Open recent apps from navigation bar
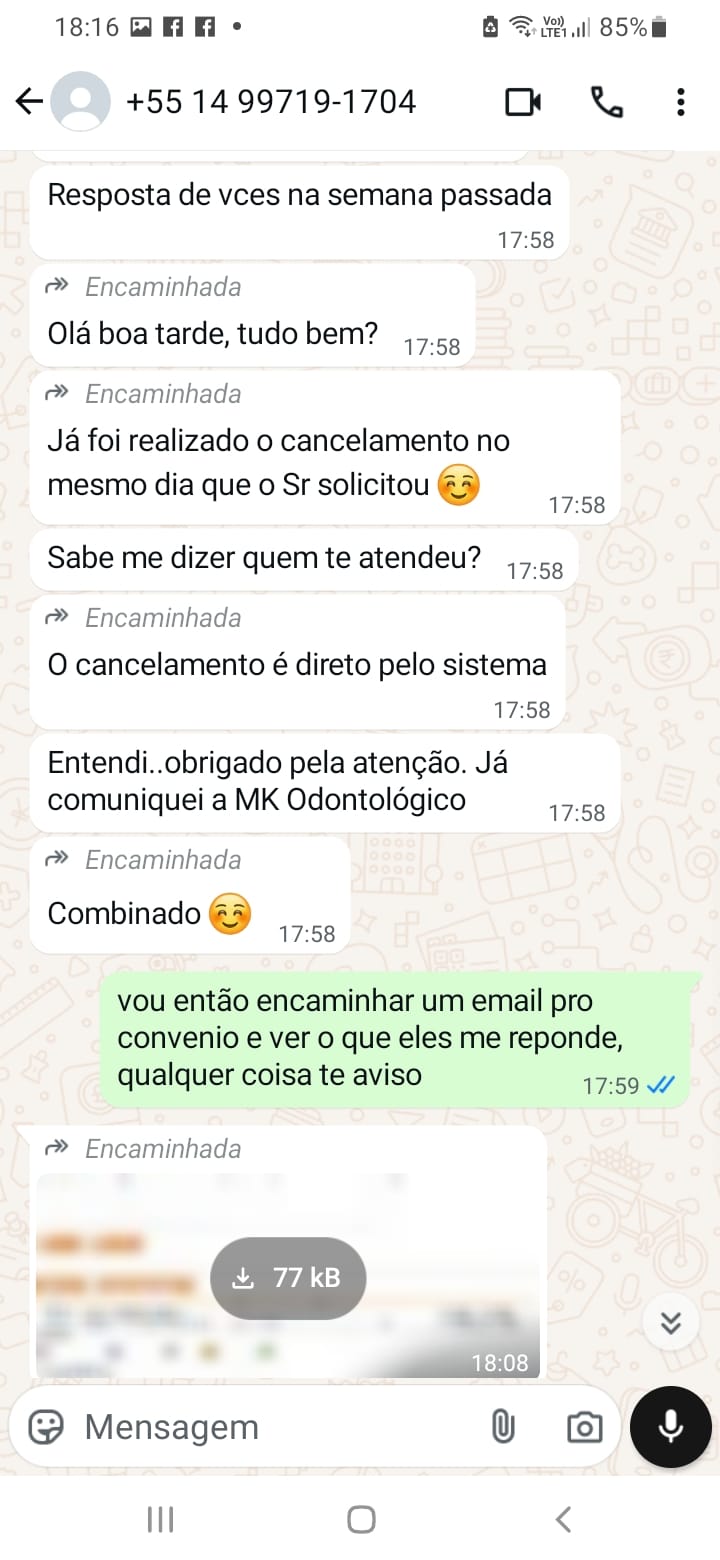This screenshot has height=1560, width=720. (x=160, y=1520)
